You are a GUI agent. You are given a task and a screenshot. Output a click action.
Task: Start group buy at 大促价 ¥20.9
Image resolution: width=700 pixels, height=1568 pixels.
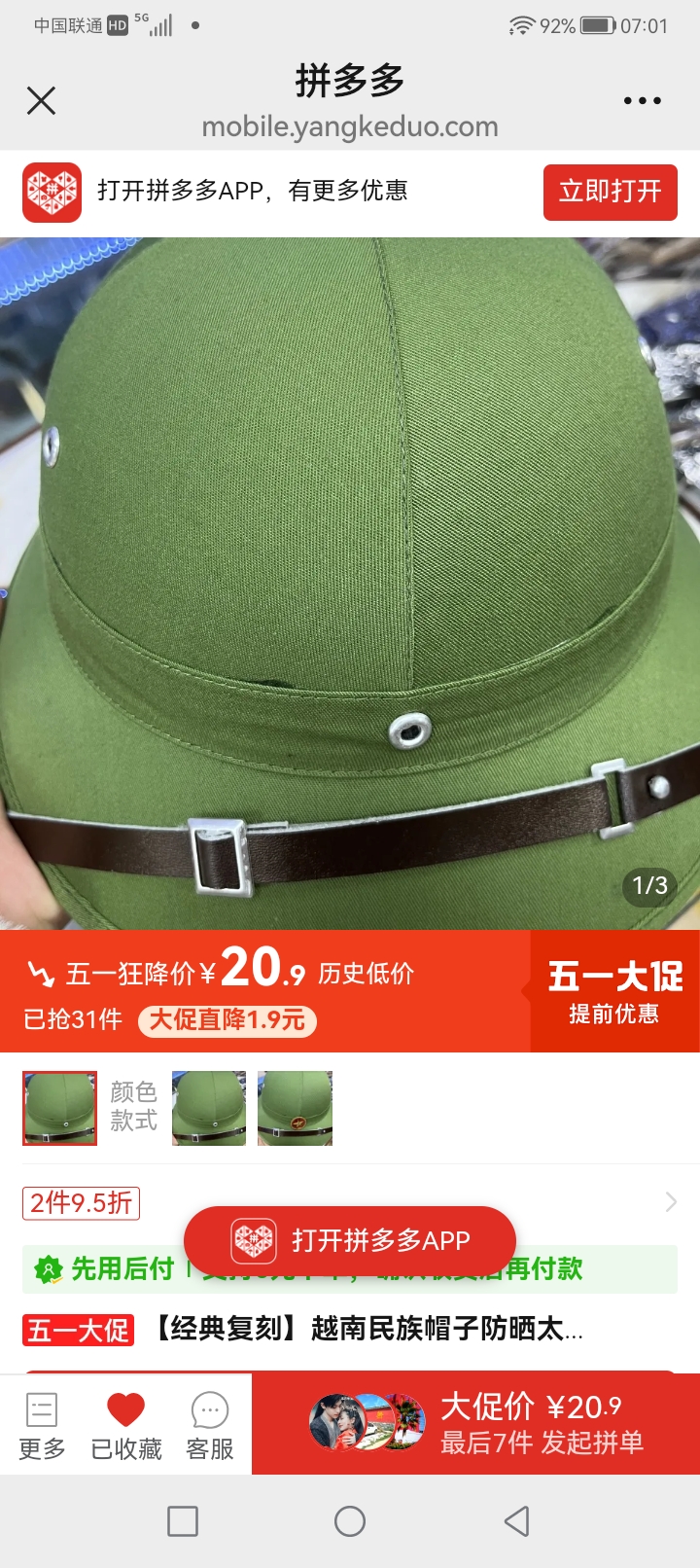click(475, 1423)
